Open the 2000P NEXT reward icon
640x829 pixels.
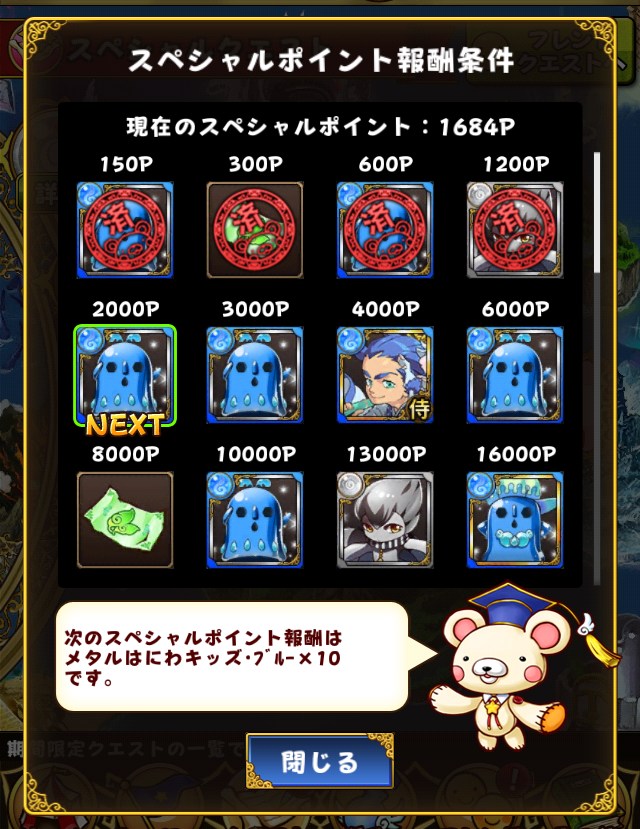click(x=125, y=374)
